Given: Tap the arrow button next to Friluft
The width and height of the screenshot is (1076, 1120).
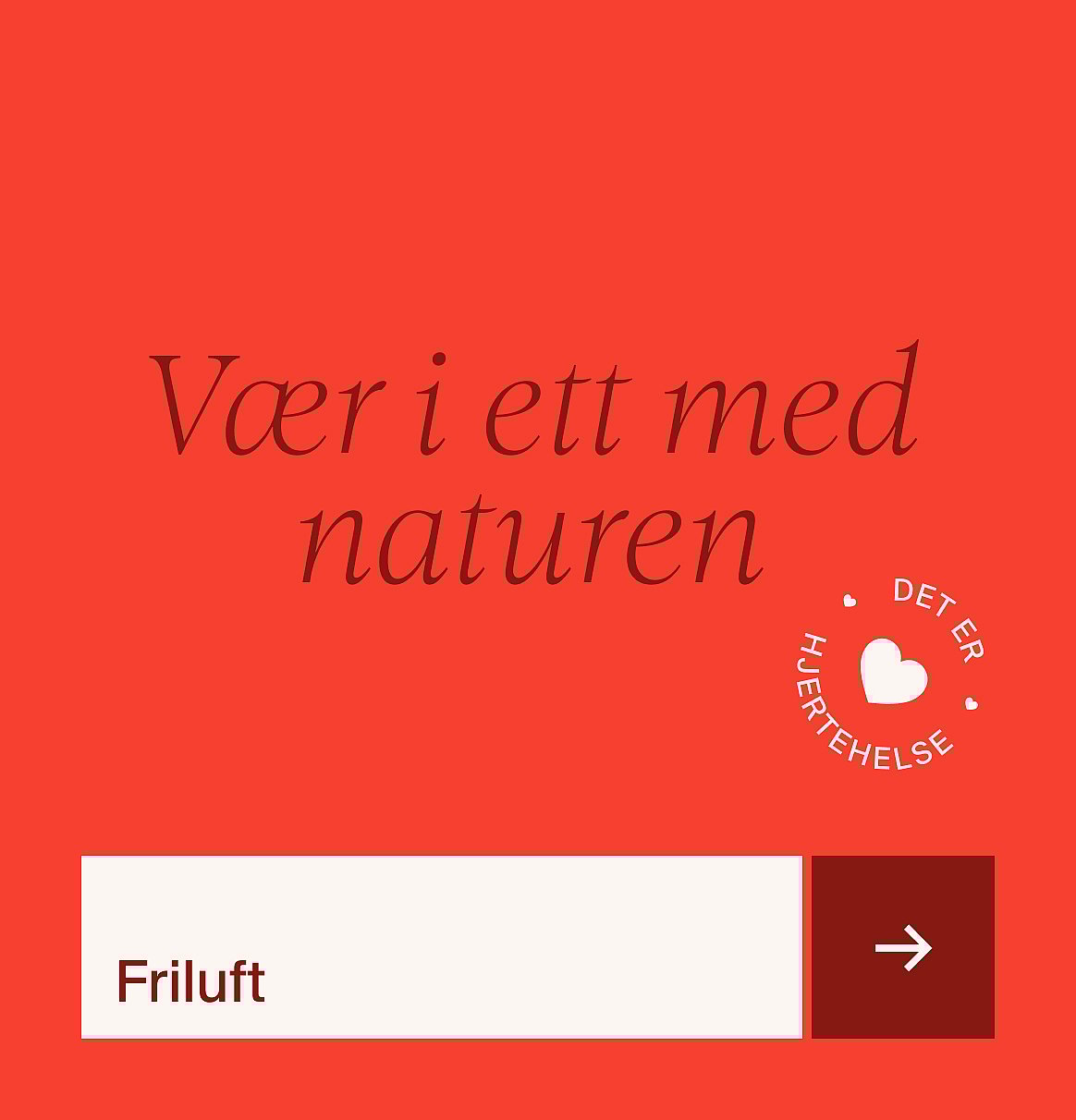Looking at the screenshot, I should [902, 947].
